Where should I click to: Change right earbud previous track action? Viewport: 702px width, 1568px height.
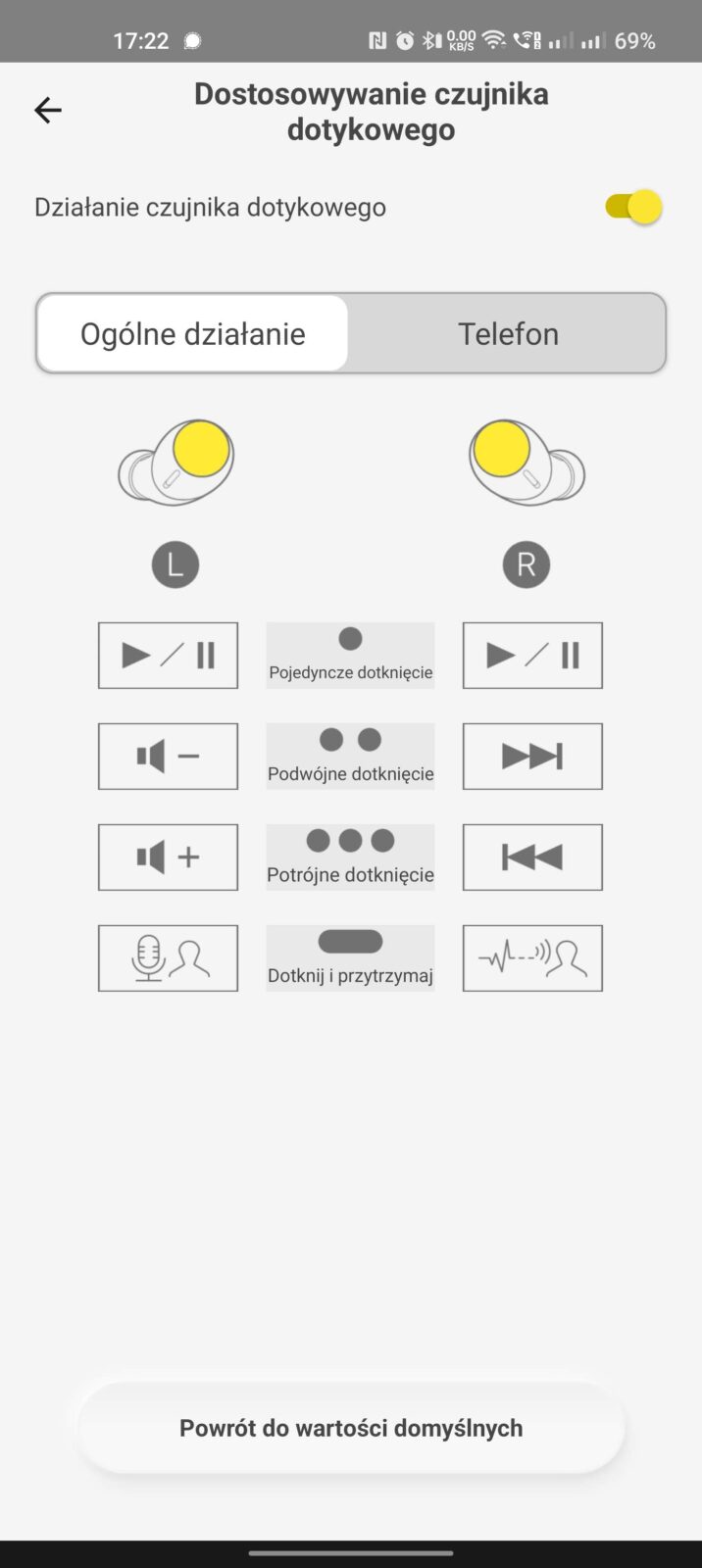pos(532,857)
